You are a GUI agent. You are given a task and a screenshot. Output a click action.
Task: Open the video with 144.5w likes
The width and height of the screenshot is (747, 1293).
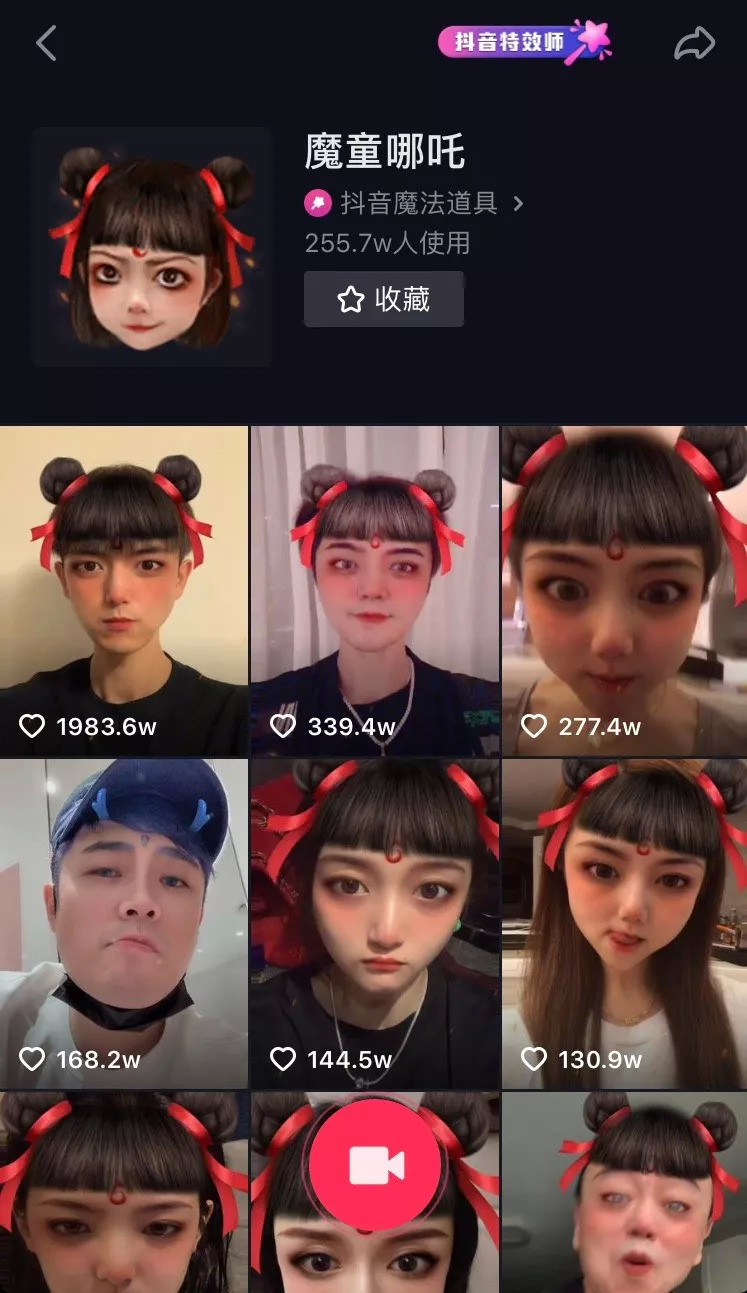point(374,920)
